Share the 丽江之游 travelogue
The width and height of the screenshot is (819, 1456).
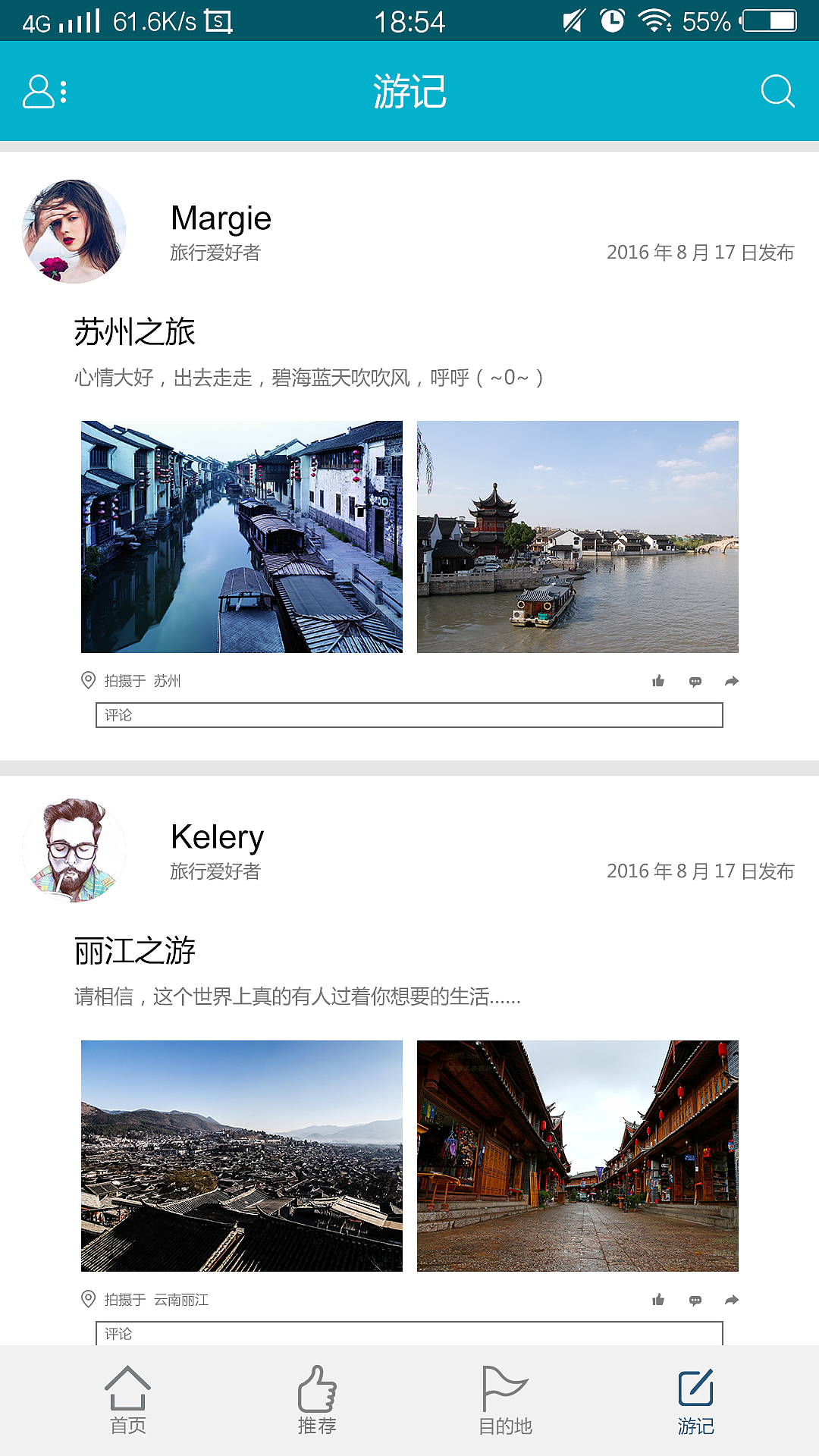(731, 1299)
